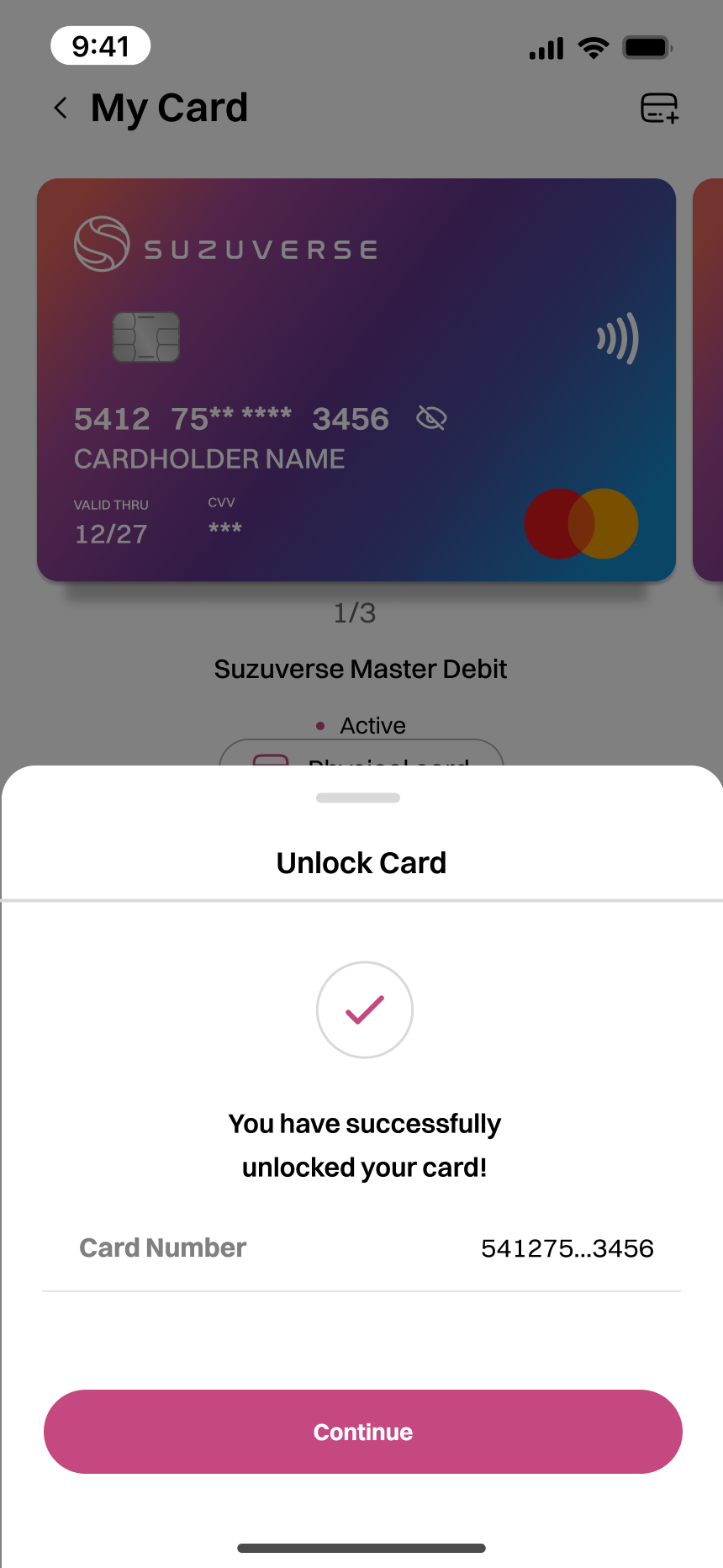Open the Suzuverse Master Debit card
Image resolution: width=723 pixels, height=1568 pixels.
pyautogui.click(x=356, y=379)
